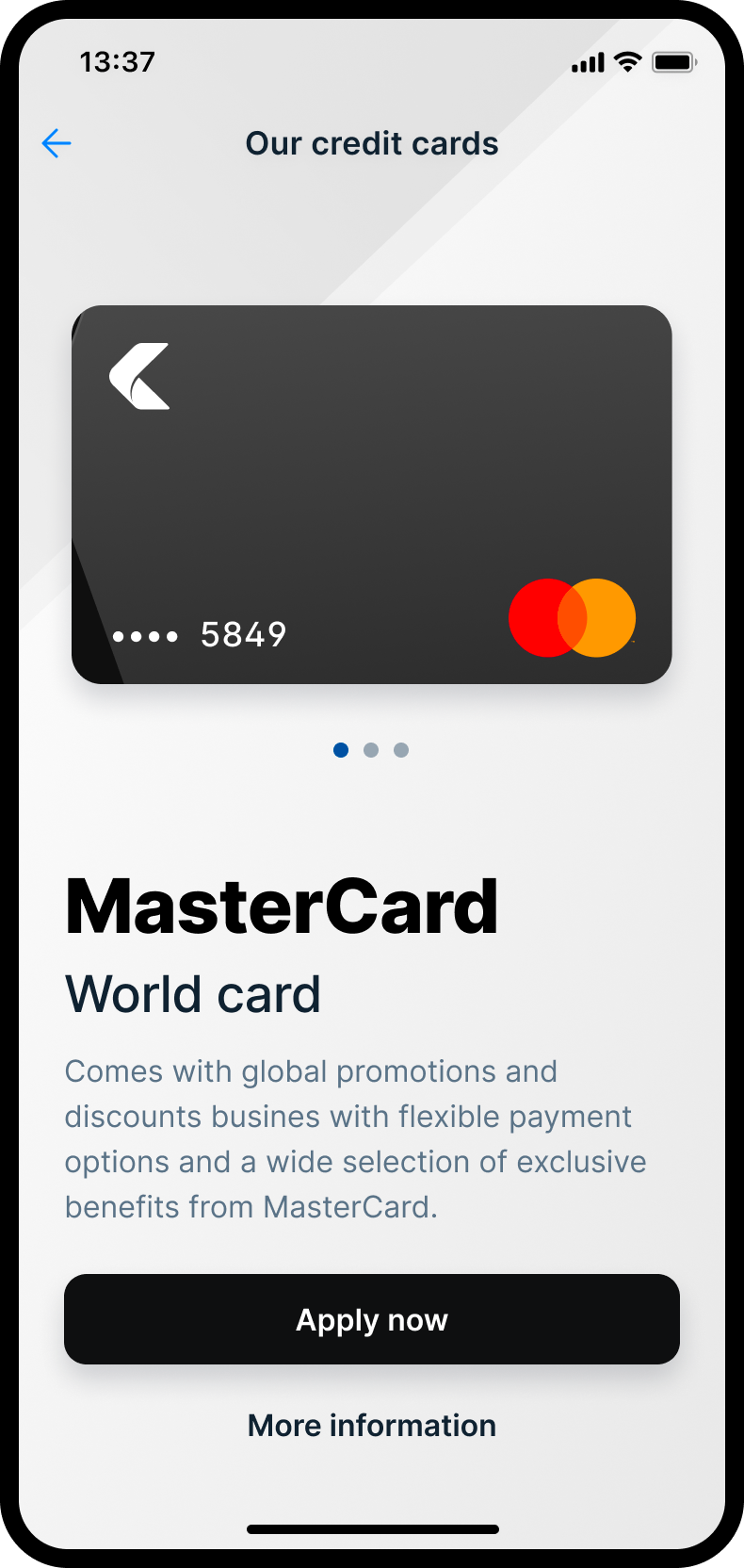Jump to the second card page dot
The width and height of the screenshot is (744, 1568).
pyautogui.click(x=371, y=750)
